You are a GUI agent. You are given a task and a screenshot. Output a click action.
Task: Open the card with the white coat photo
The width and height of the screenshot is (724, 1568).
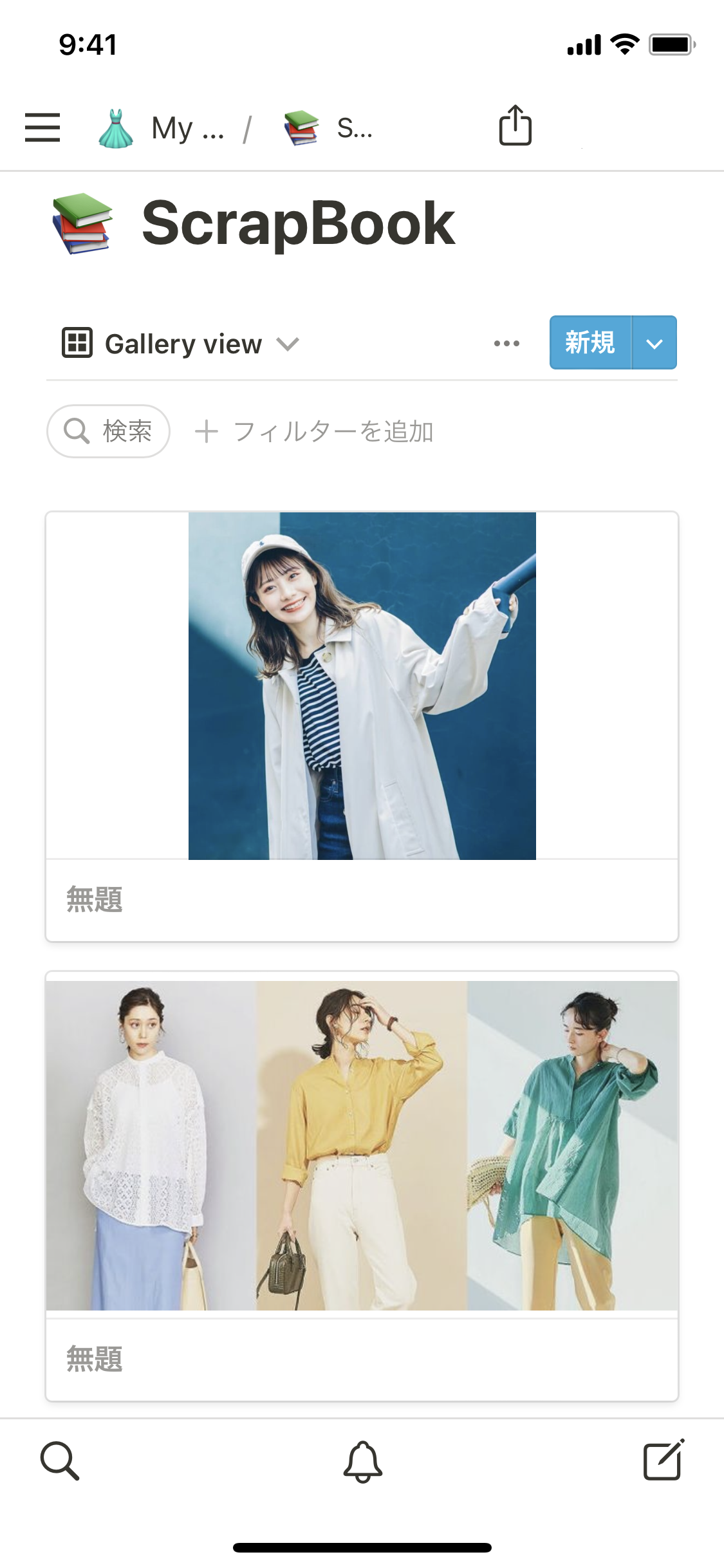[362, 726]
